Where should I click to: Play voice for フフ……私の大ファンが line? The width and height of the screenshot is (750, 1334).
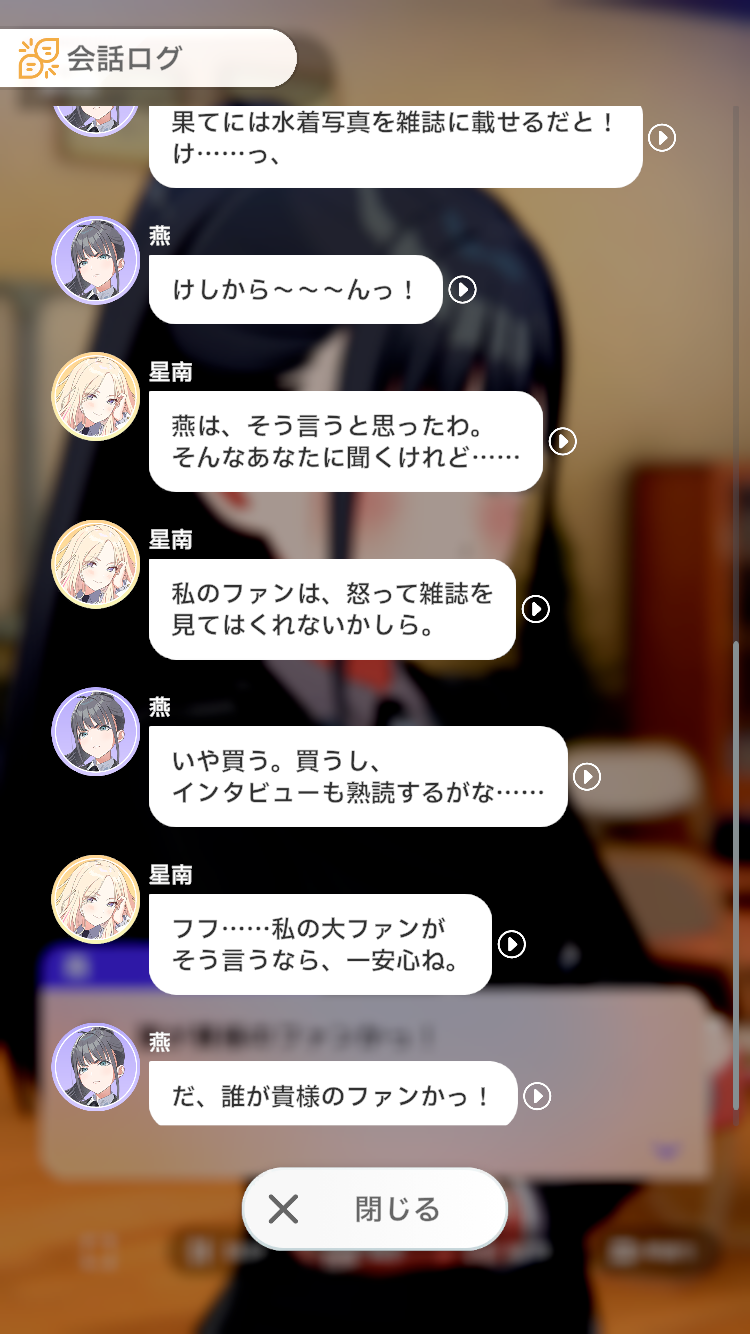tap(511, 944)
